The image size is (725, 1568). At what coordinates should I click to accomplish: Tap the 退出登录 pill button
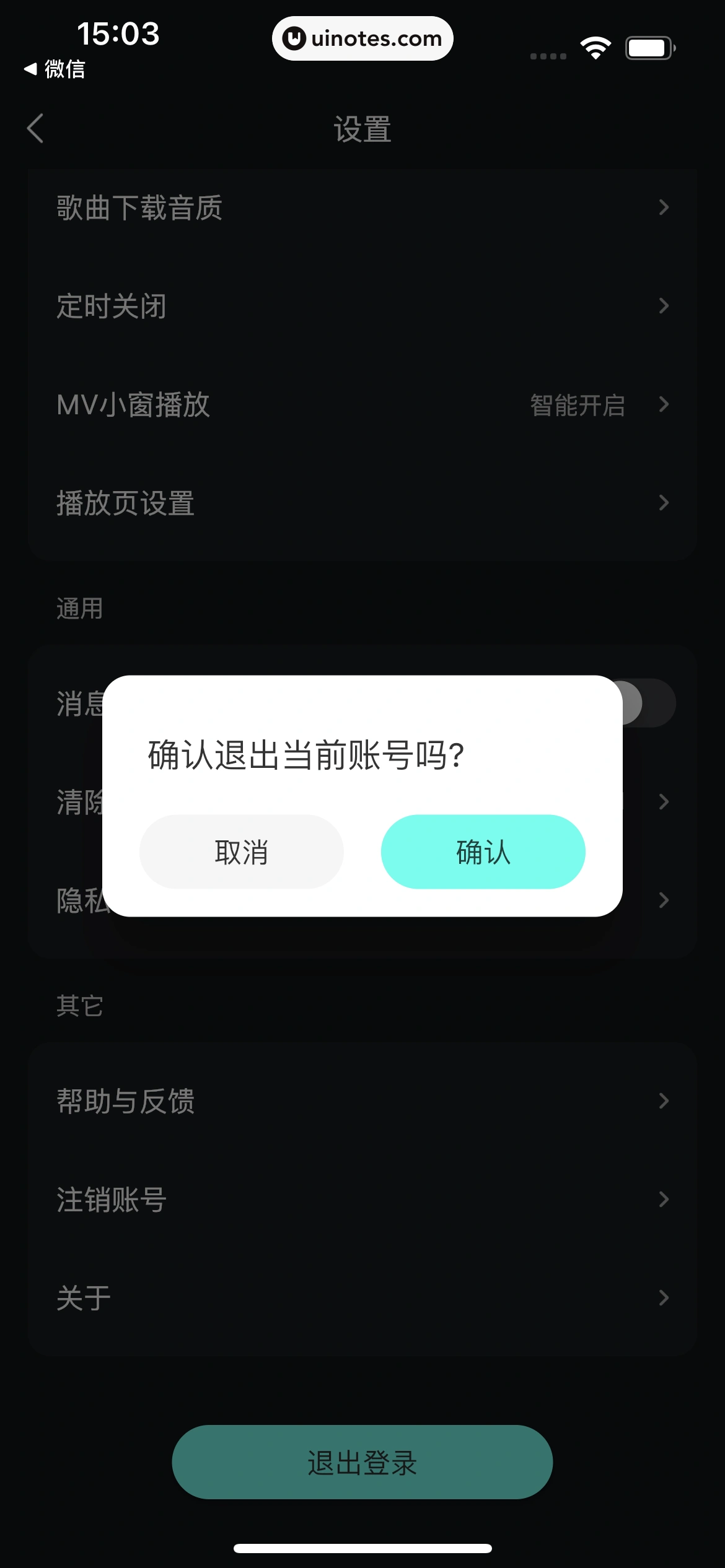[362, 1461]
